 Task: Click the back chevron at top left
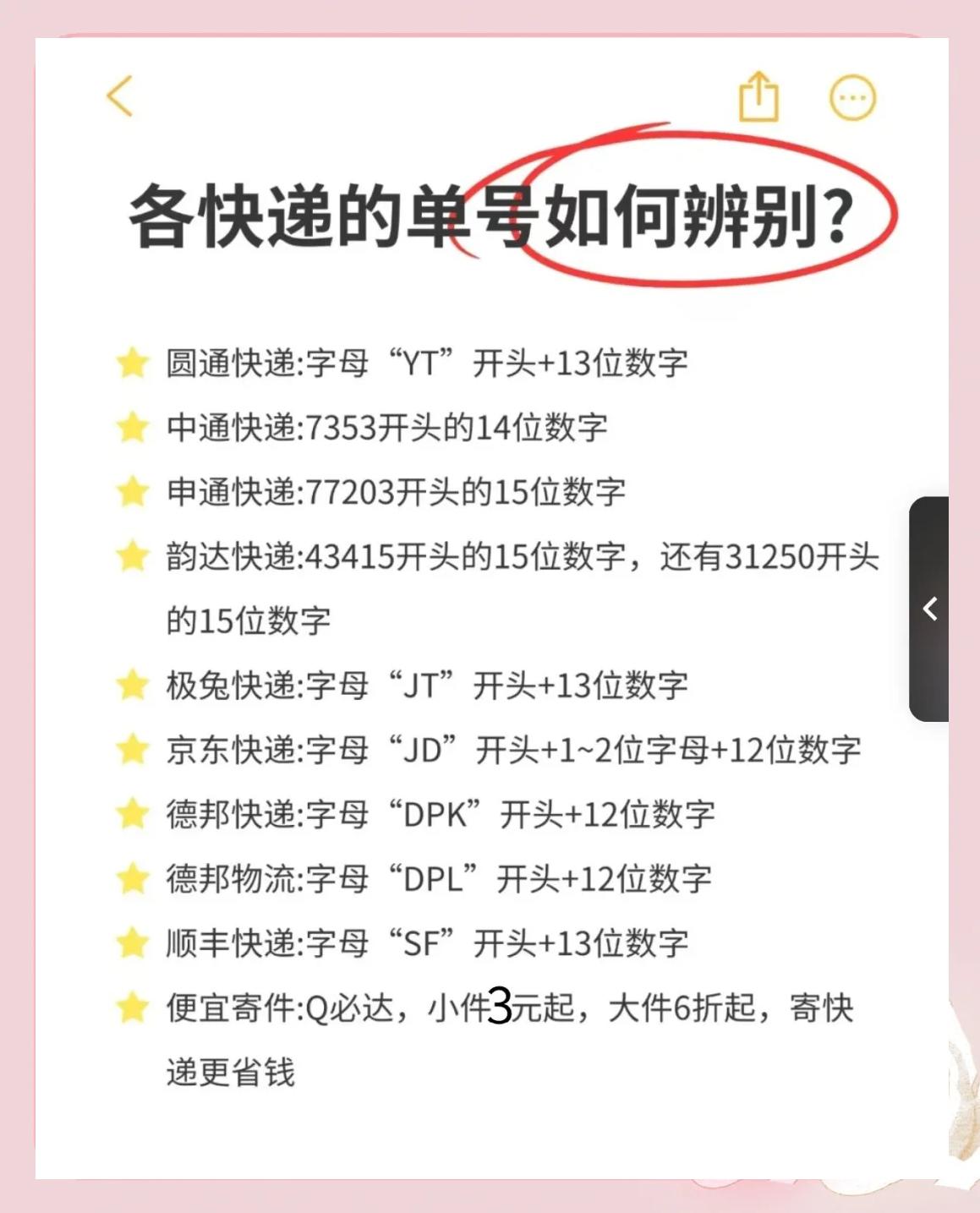[121, 97]
